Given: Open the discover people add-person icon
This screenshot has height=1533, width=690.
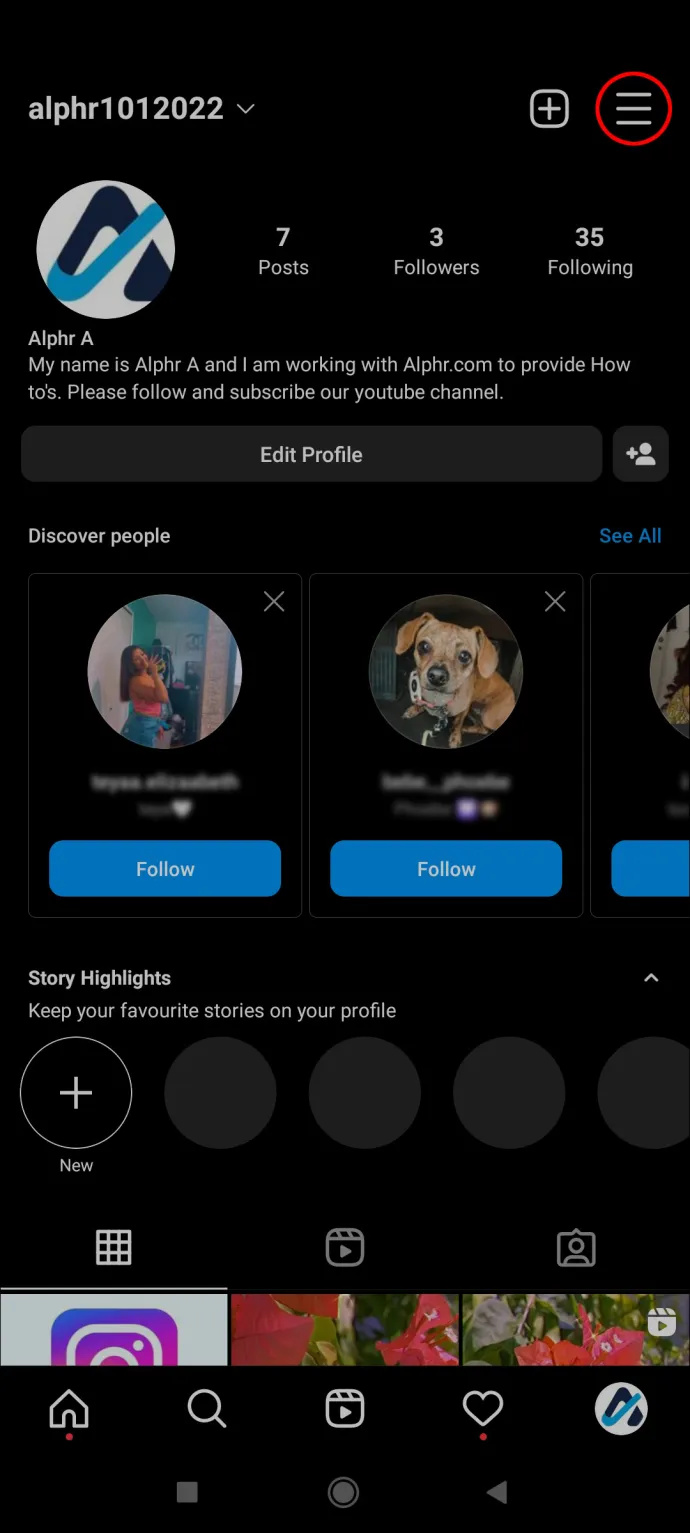Looking at the screenshot, I should pos(640,455).
